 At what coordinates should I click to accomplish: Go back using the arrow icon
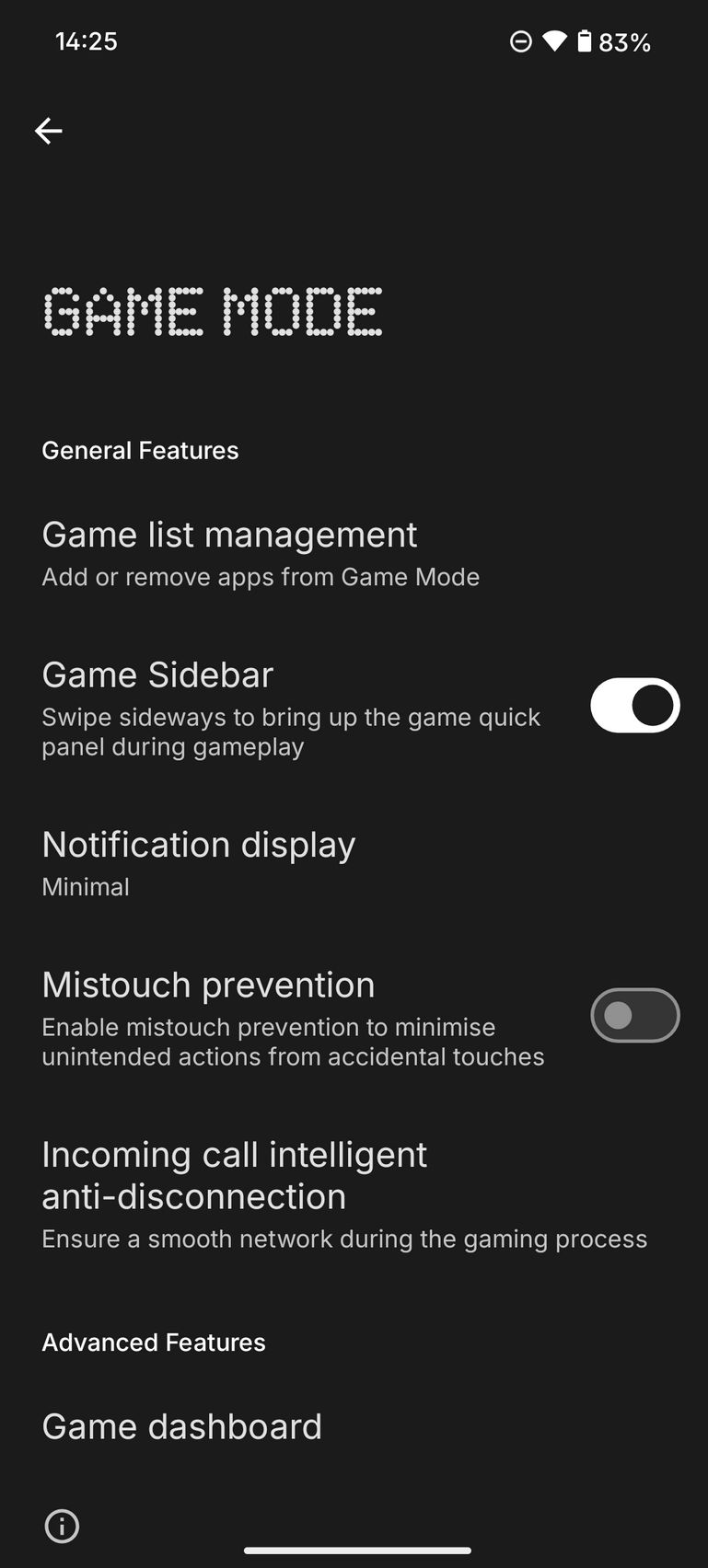pos(49,131)
